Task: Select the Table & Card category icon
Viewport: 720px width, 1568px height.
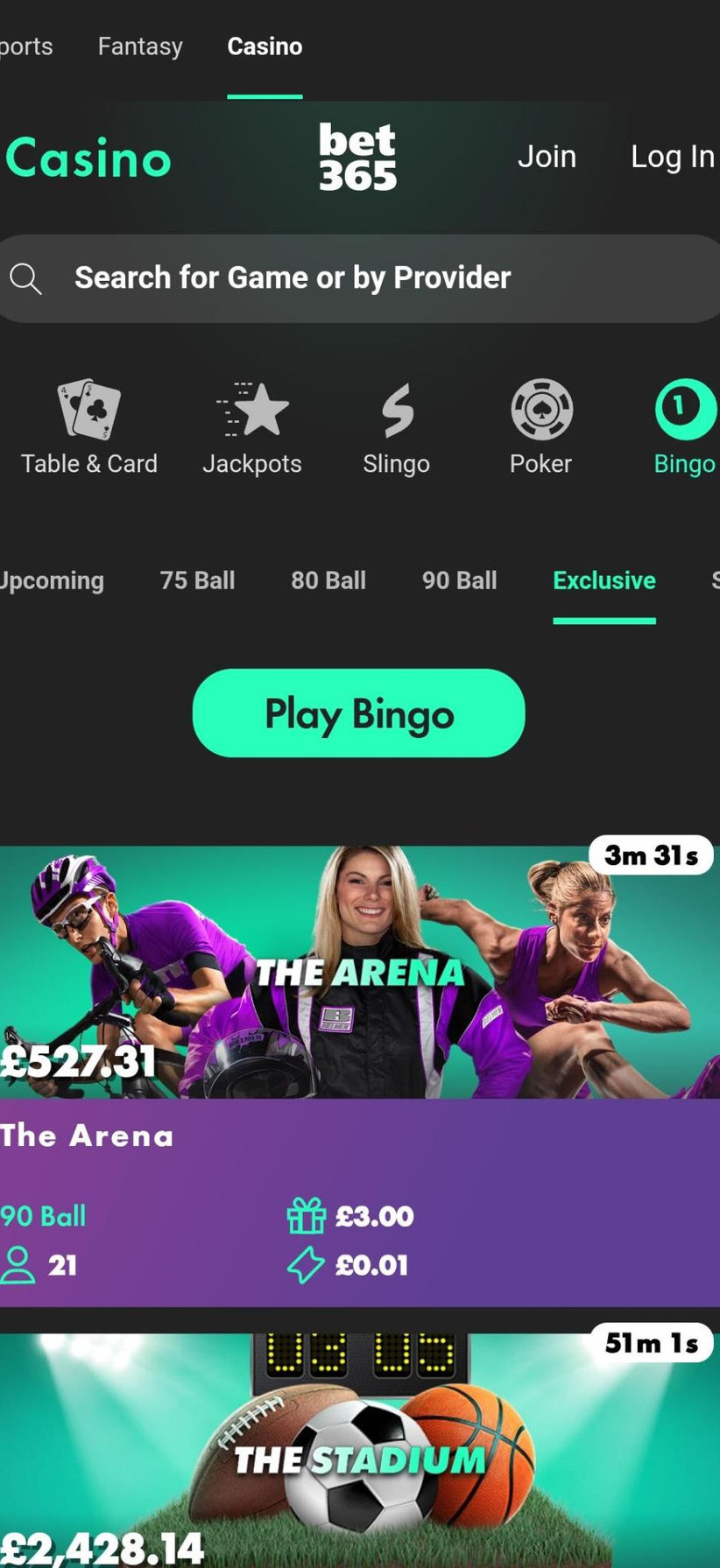Action: coord(88,409)
